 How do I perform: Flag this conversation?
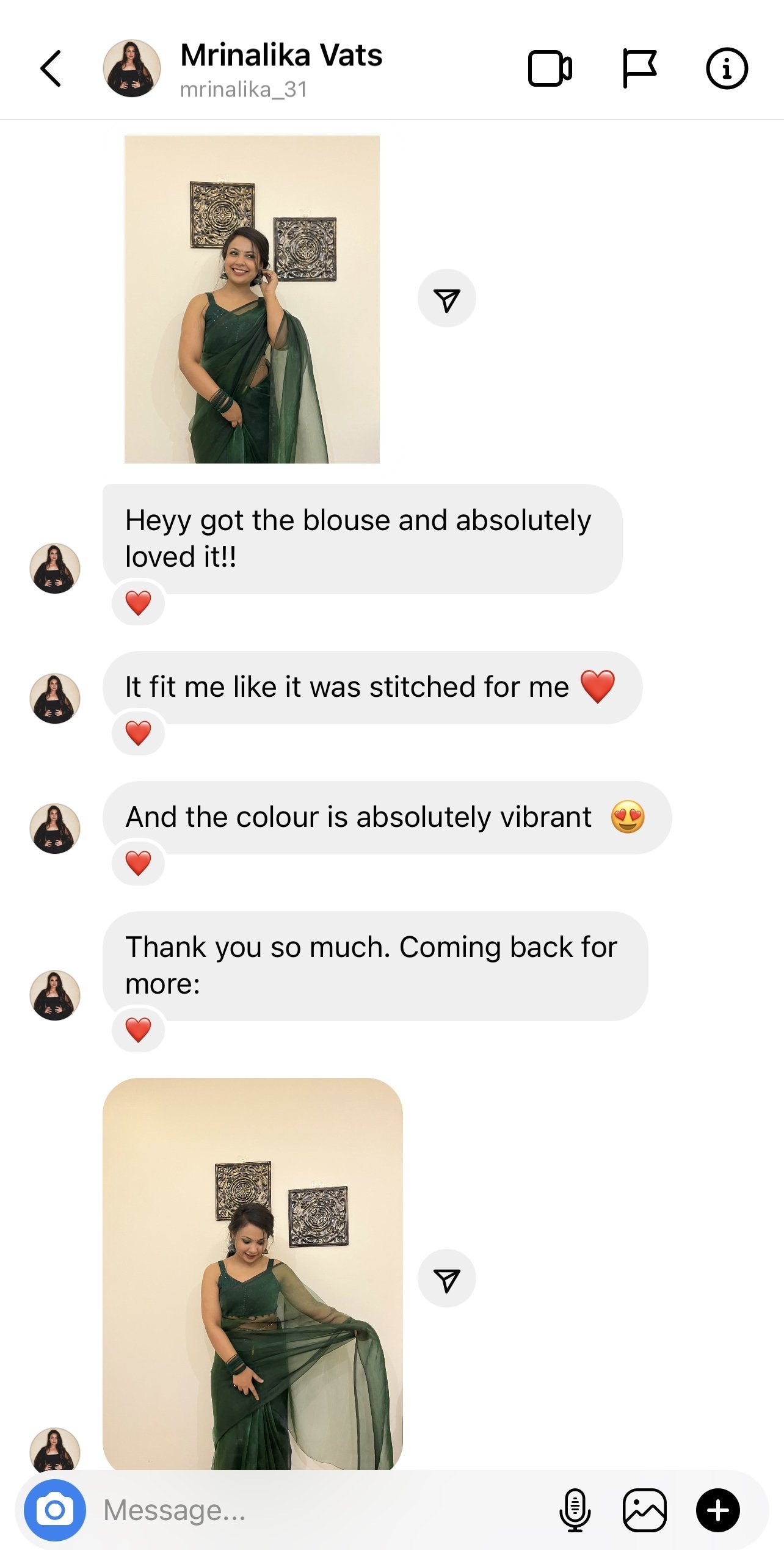pyautogui.click(x=639, y=68)
